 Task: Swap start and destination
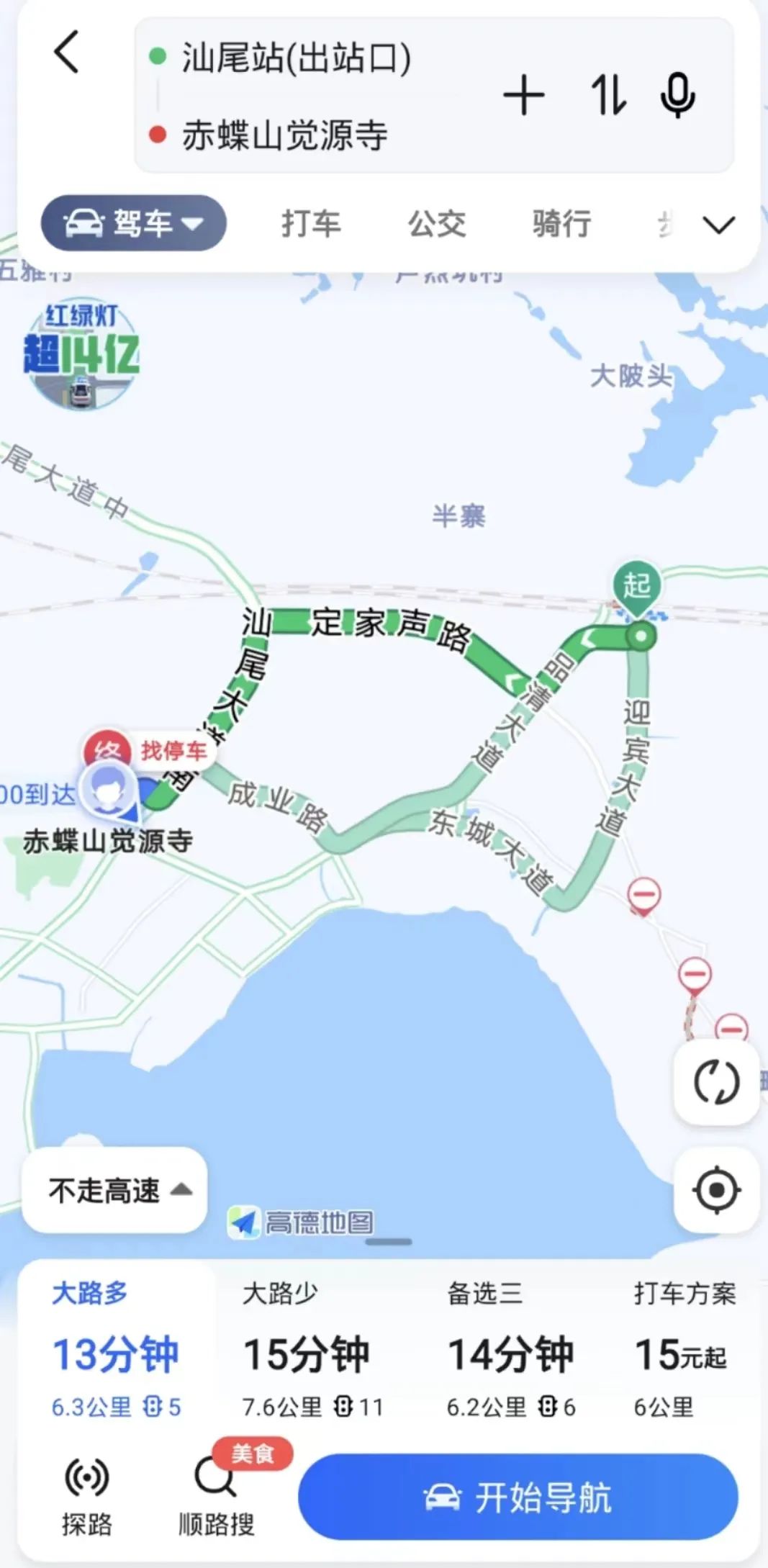608,96
